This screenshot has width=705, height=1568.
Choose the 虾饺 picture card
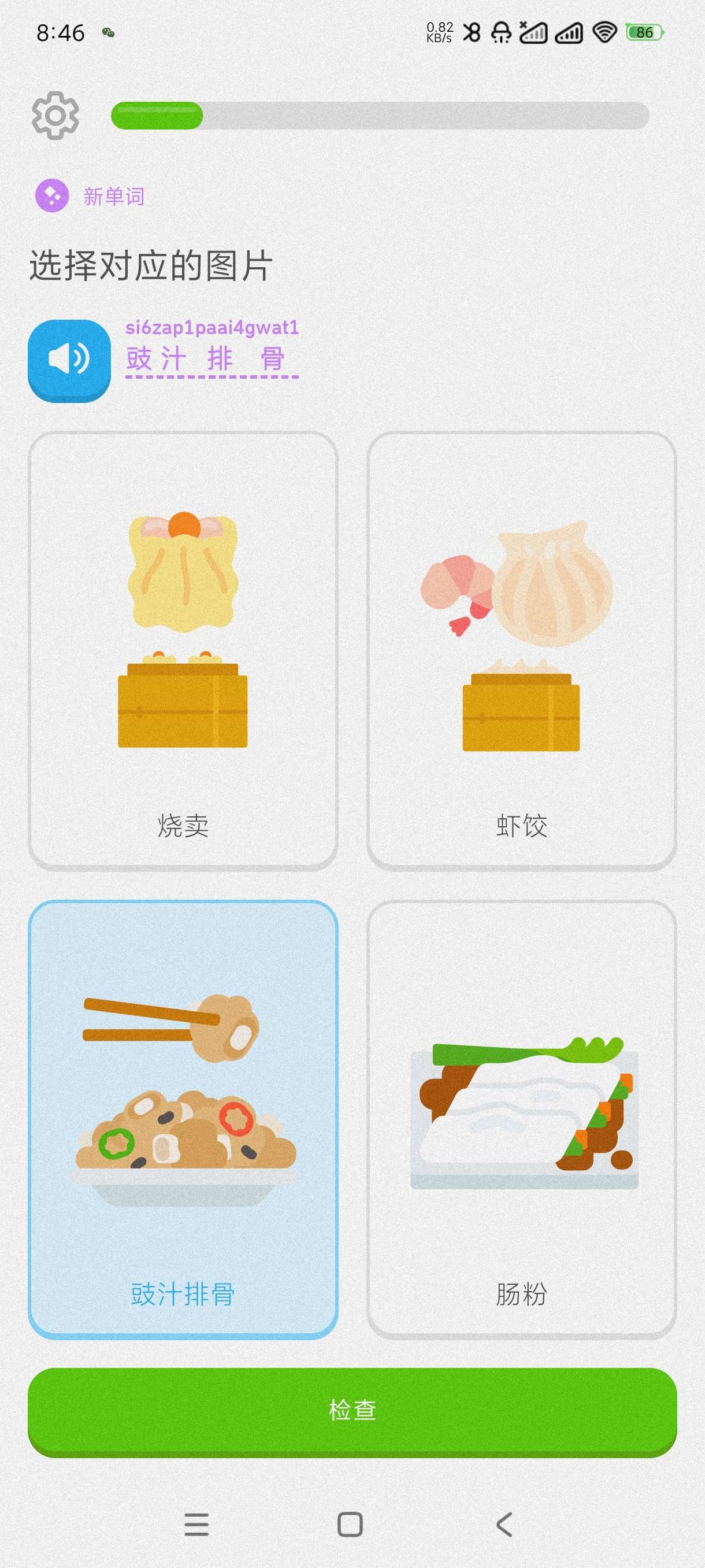(521, 650)
